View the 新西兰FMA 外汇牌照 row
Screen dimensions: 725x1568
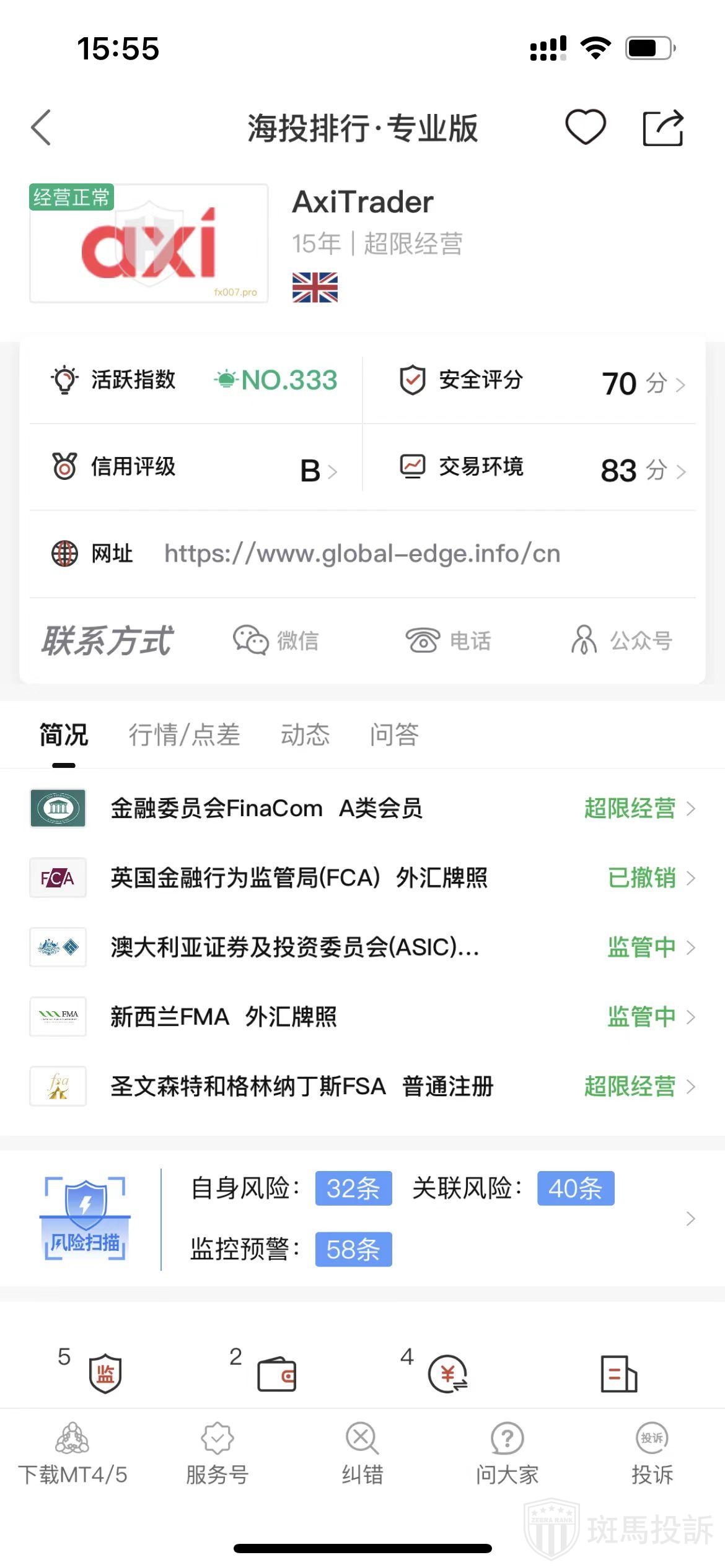point(362,1017)
